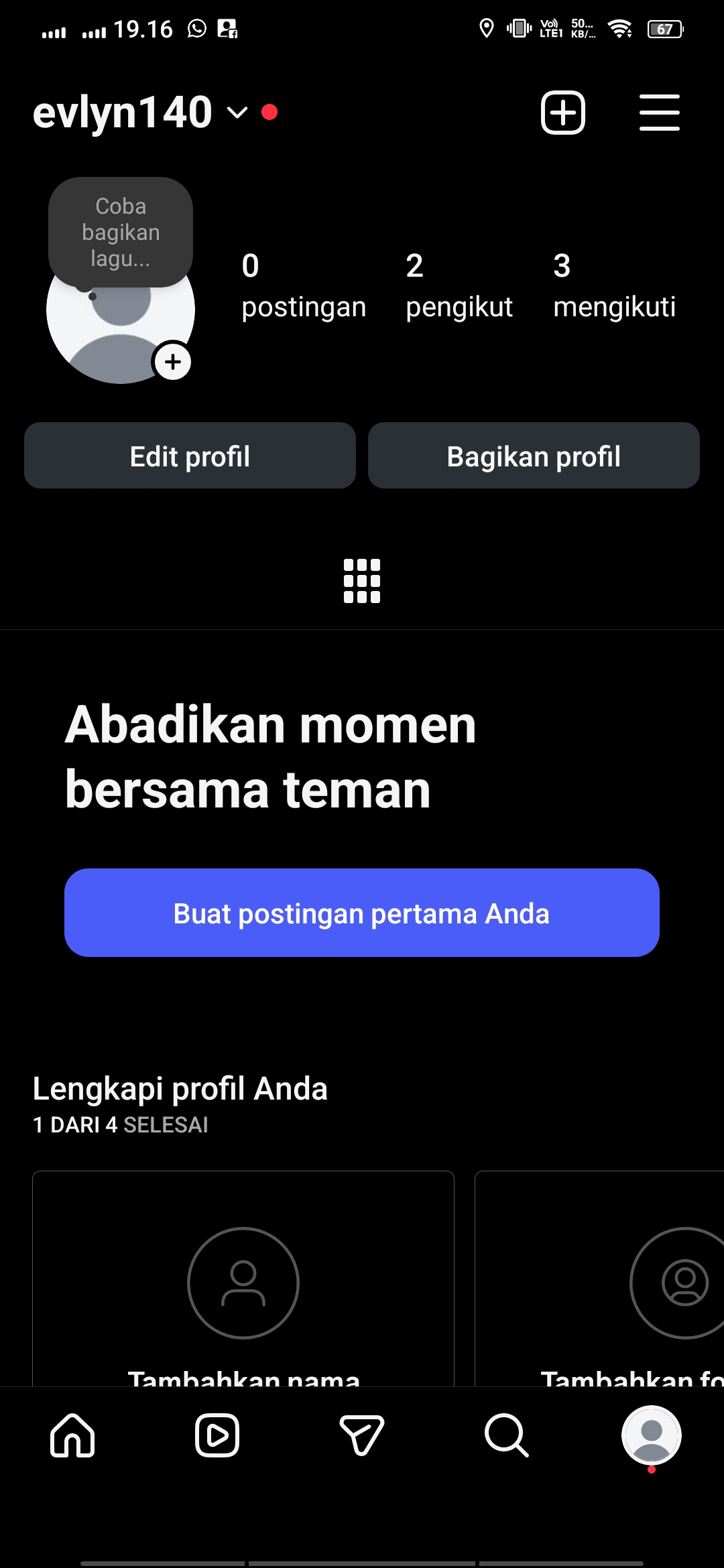Open the hamburger menu
This screenshot has height=1568, width=724.
pos(659,113)
